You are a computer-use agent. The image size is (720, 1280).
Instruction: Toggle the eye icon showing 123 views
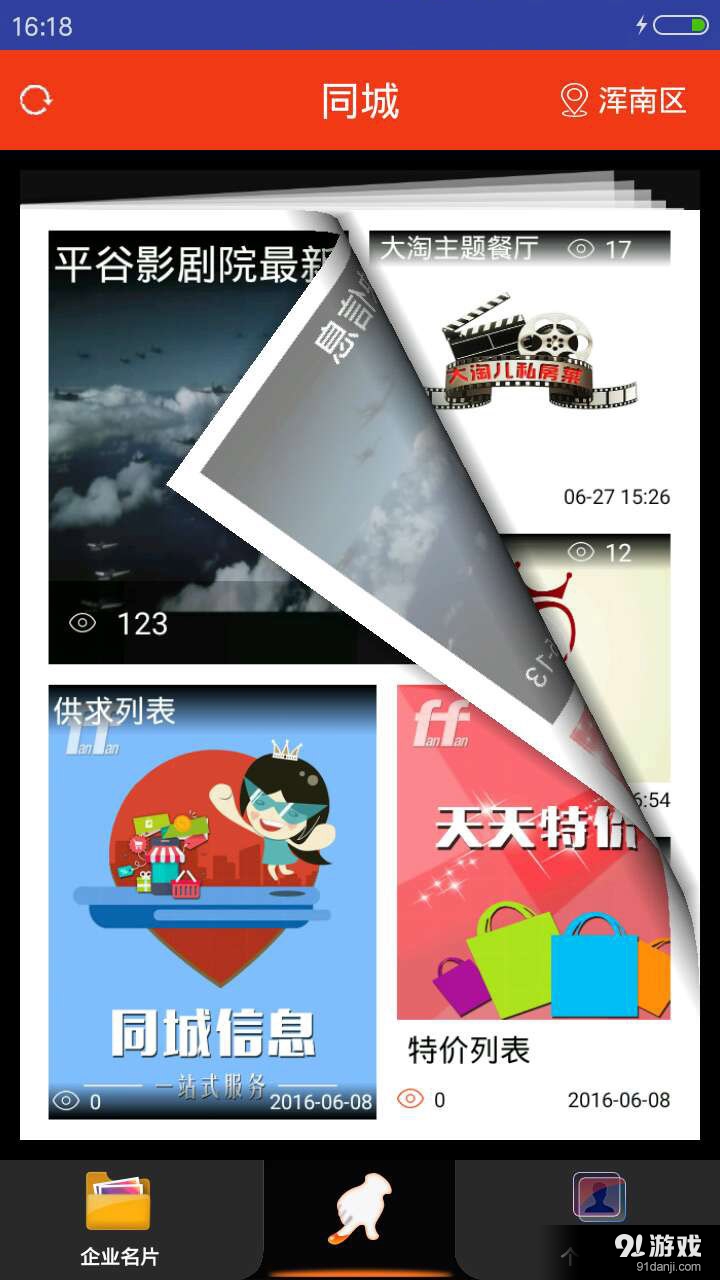[x=82, y=622]
